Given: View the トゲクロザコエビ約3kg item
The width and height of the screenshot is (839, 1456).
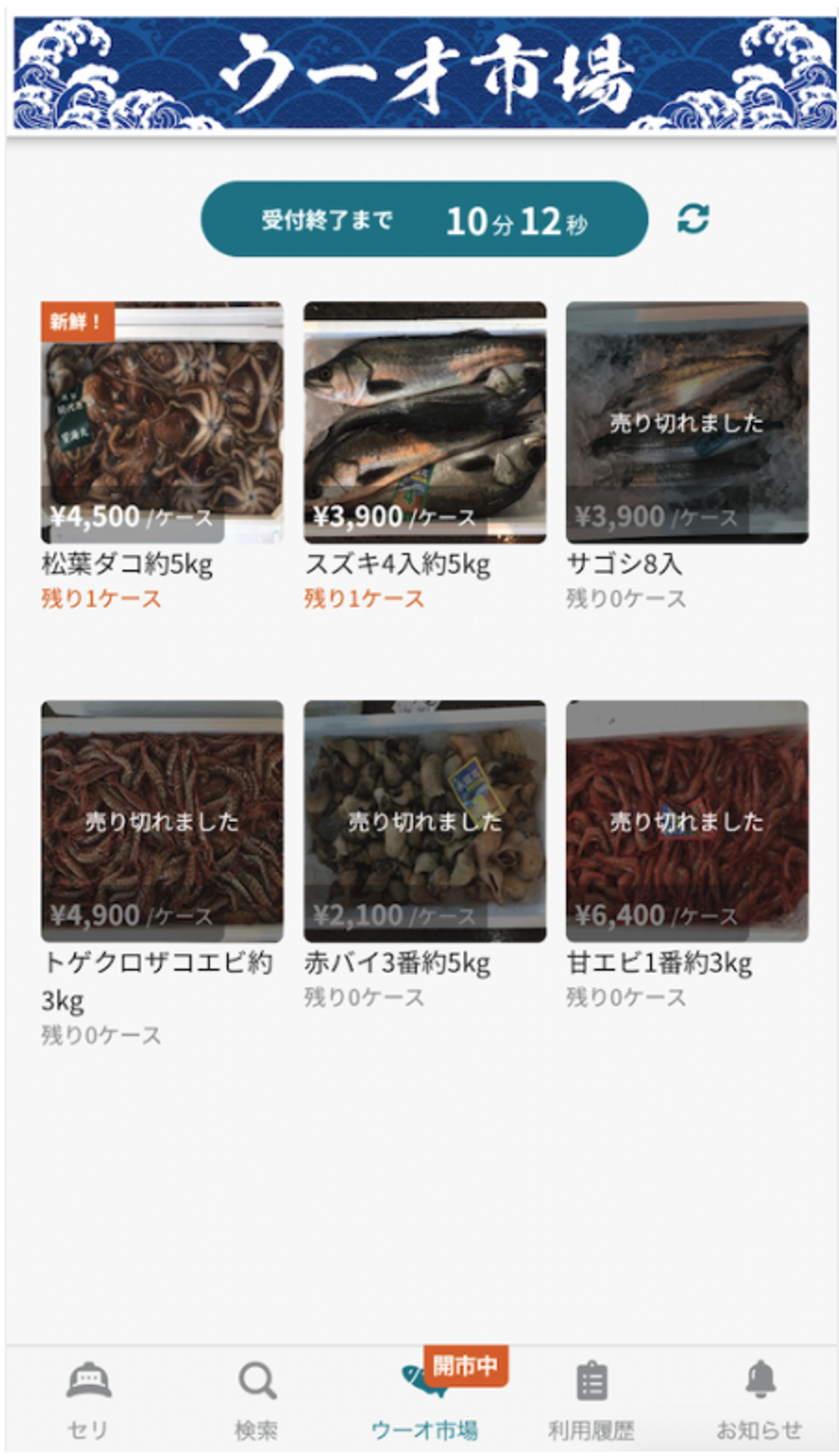Looking at the screenshot, I should coord(162,821).
